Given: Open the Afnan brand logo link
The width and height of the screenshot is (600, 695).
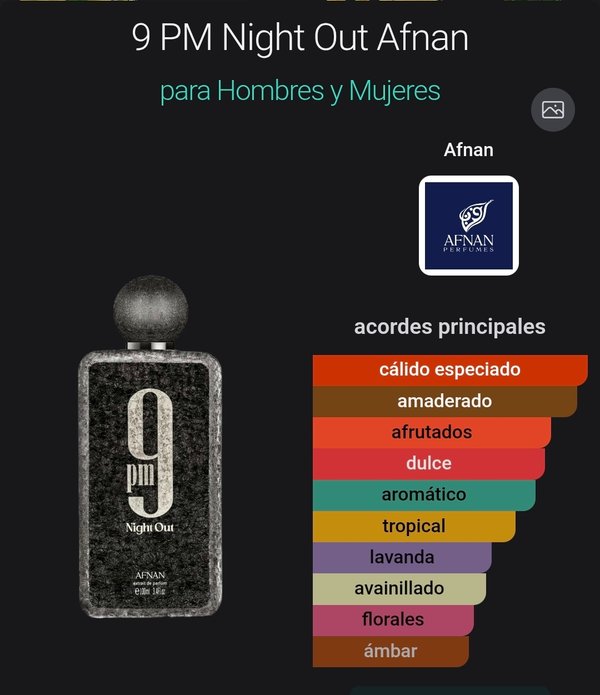Looking at the screenshot, I should (x=468, y=225).
